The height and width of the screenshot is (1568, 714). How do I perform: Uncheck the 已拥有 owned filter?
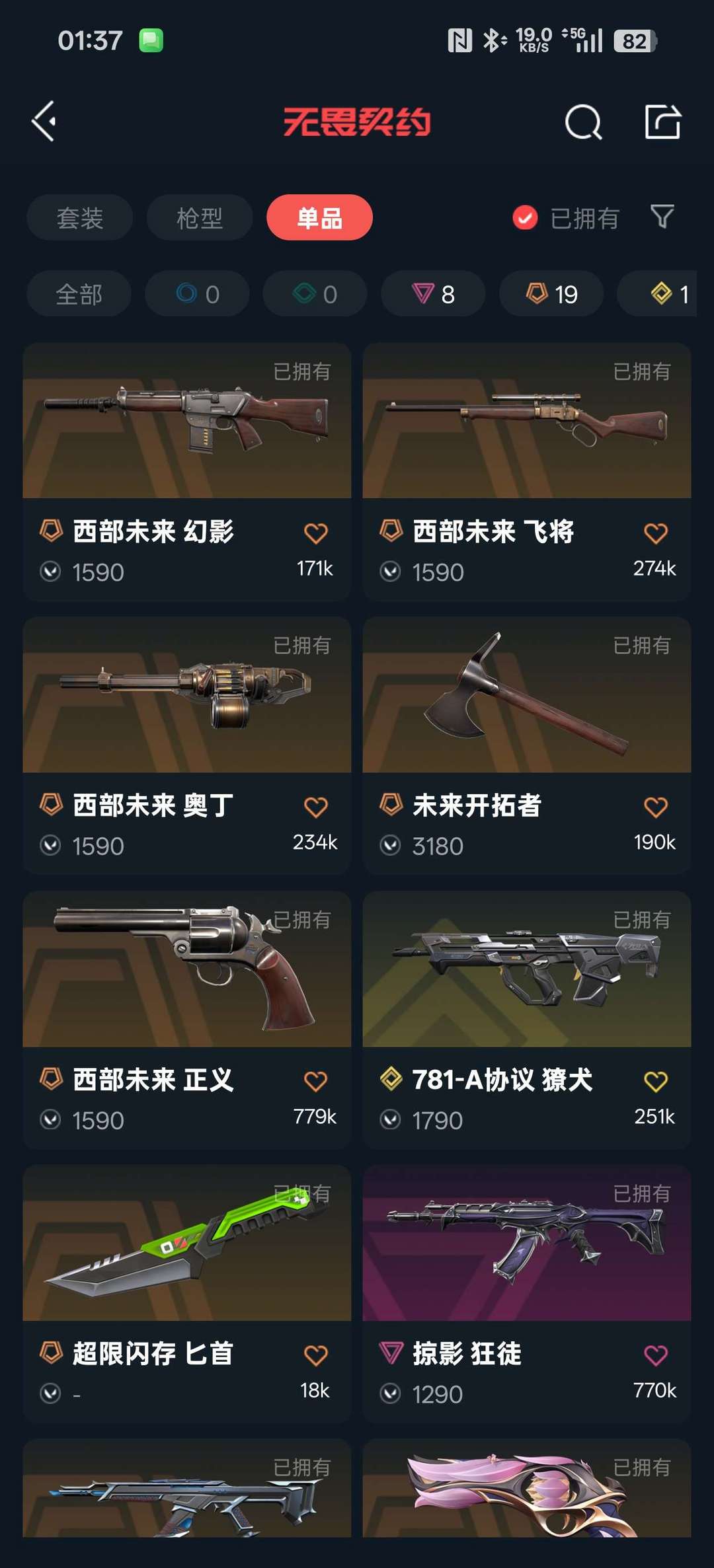[524, 218]
